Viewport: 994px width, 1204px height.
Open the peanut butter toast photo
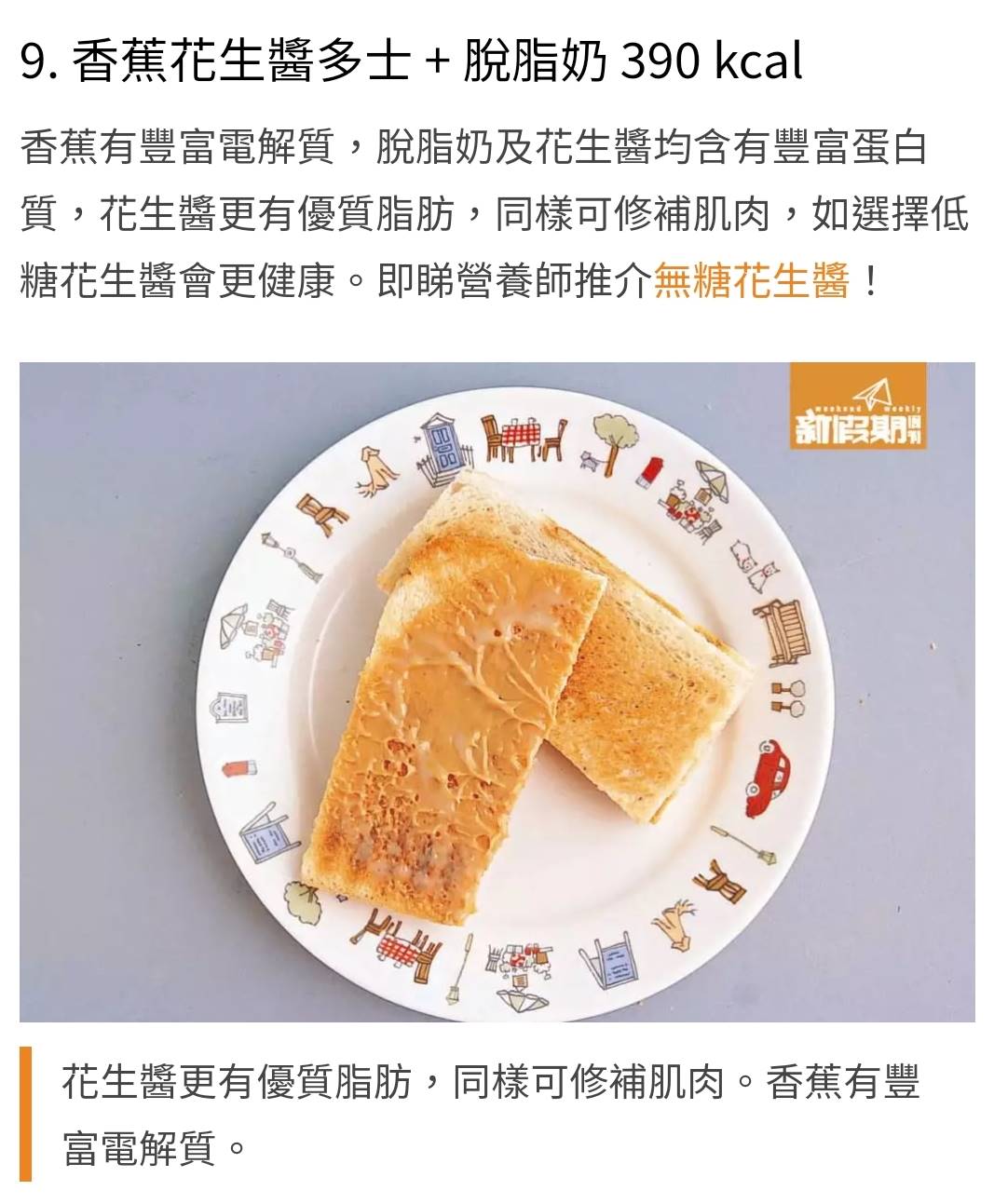point(497,691)
